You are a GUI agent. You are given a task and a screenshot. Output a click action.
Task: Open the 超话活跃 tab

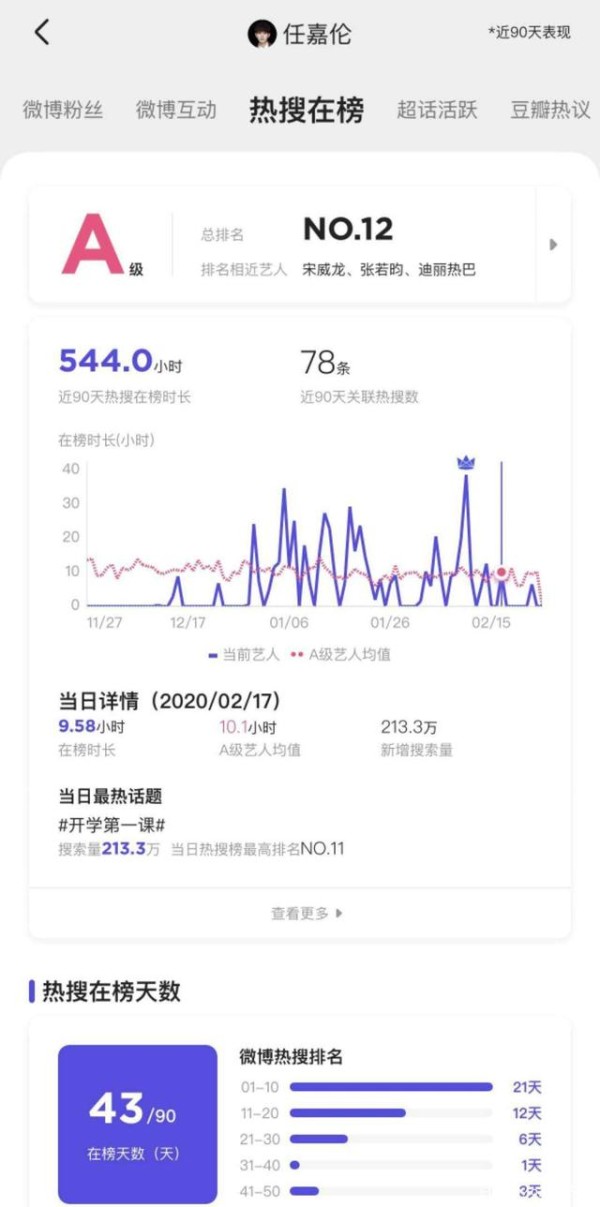(x=437, y=110)
